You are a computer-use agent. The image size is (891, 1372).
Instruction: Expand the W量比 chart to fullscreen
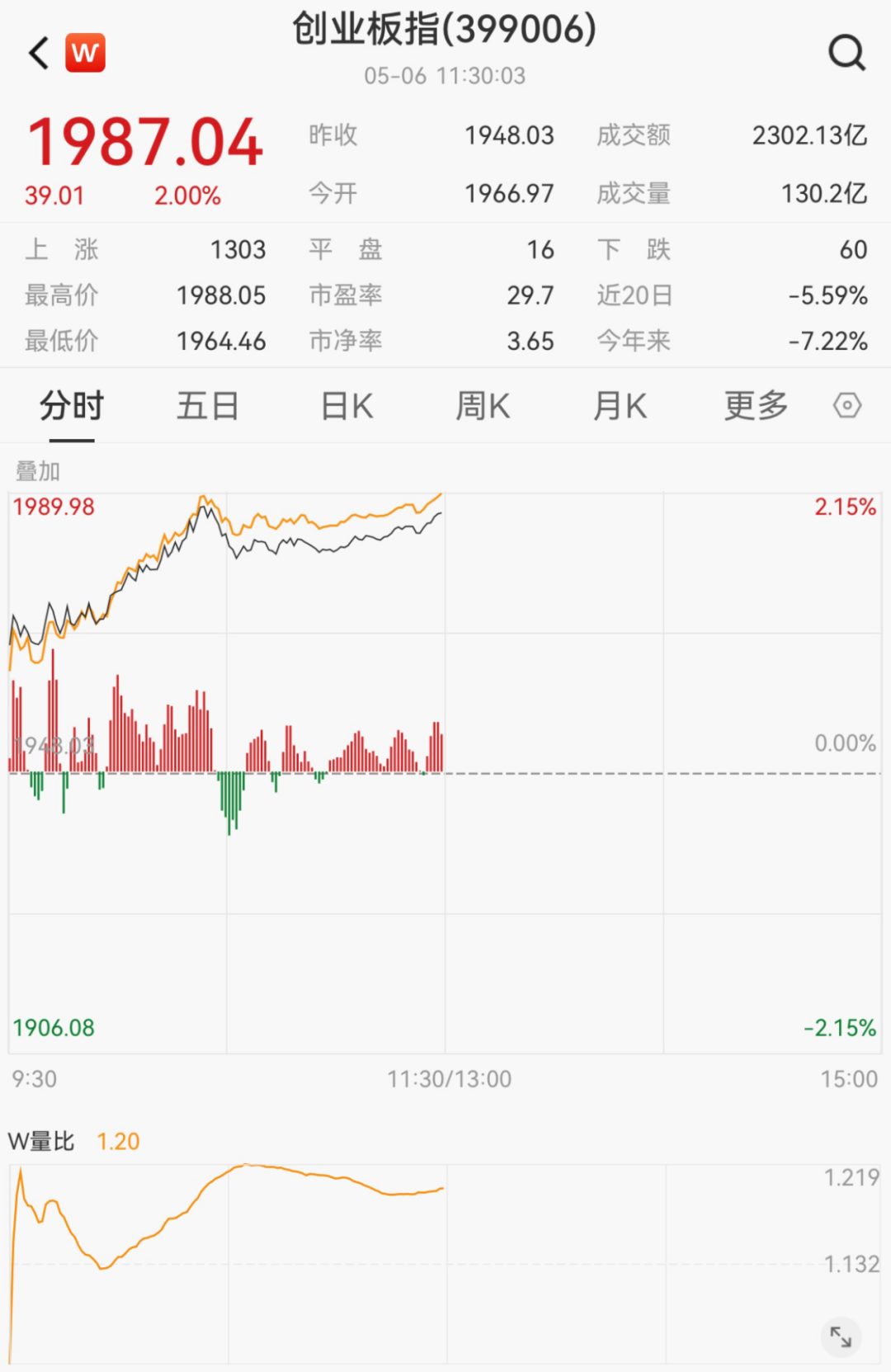(x=842, y=1337)
